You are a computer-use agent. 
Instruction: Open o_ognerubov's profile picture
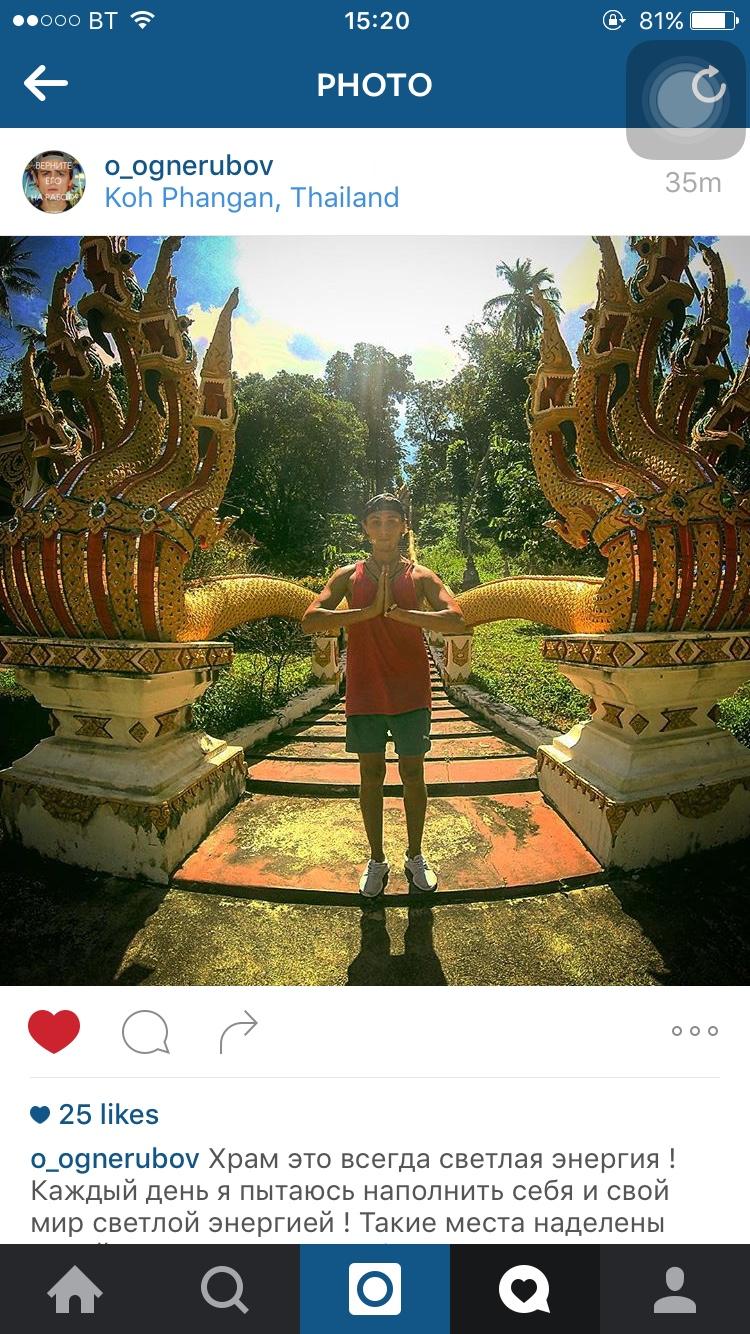coord(54,182)
